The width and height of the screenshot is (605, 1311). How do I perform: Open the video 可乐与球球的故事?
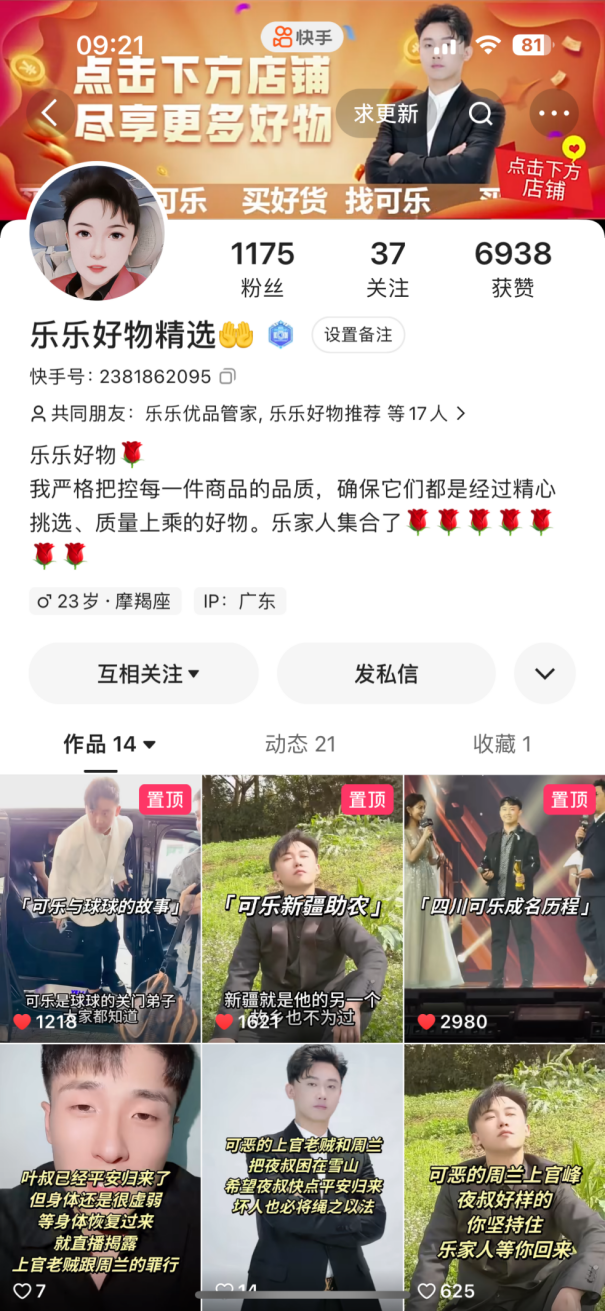[x=100, y=908]
